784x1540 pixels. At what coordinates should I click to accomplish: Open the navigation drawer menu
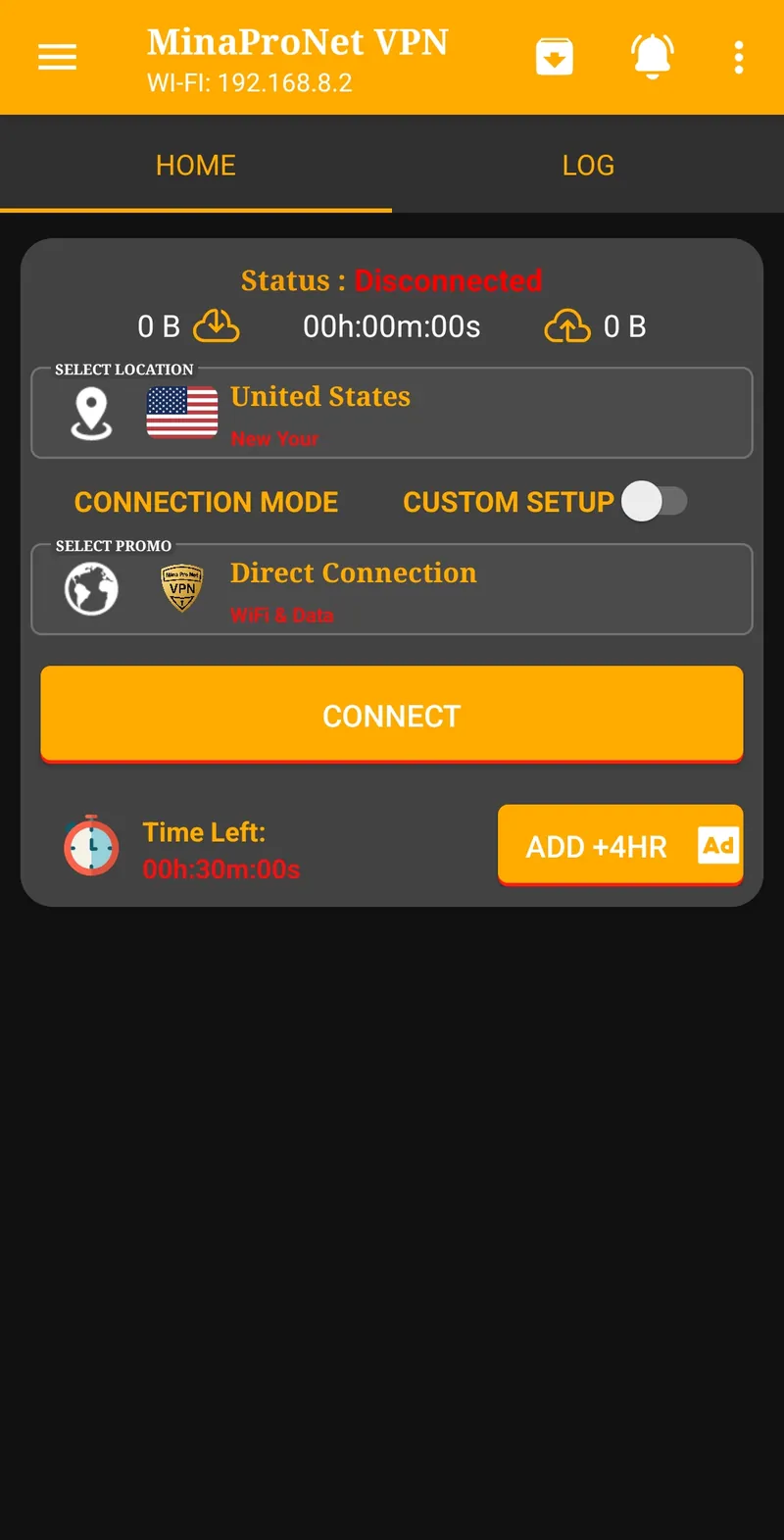click(x=56, y=56)
